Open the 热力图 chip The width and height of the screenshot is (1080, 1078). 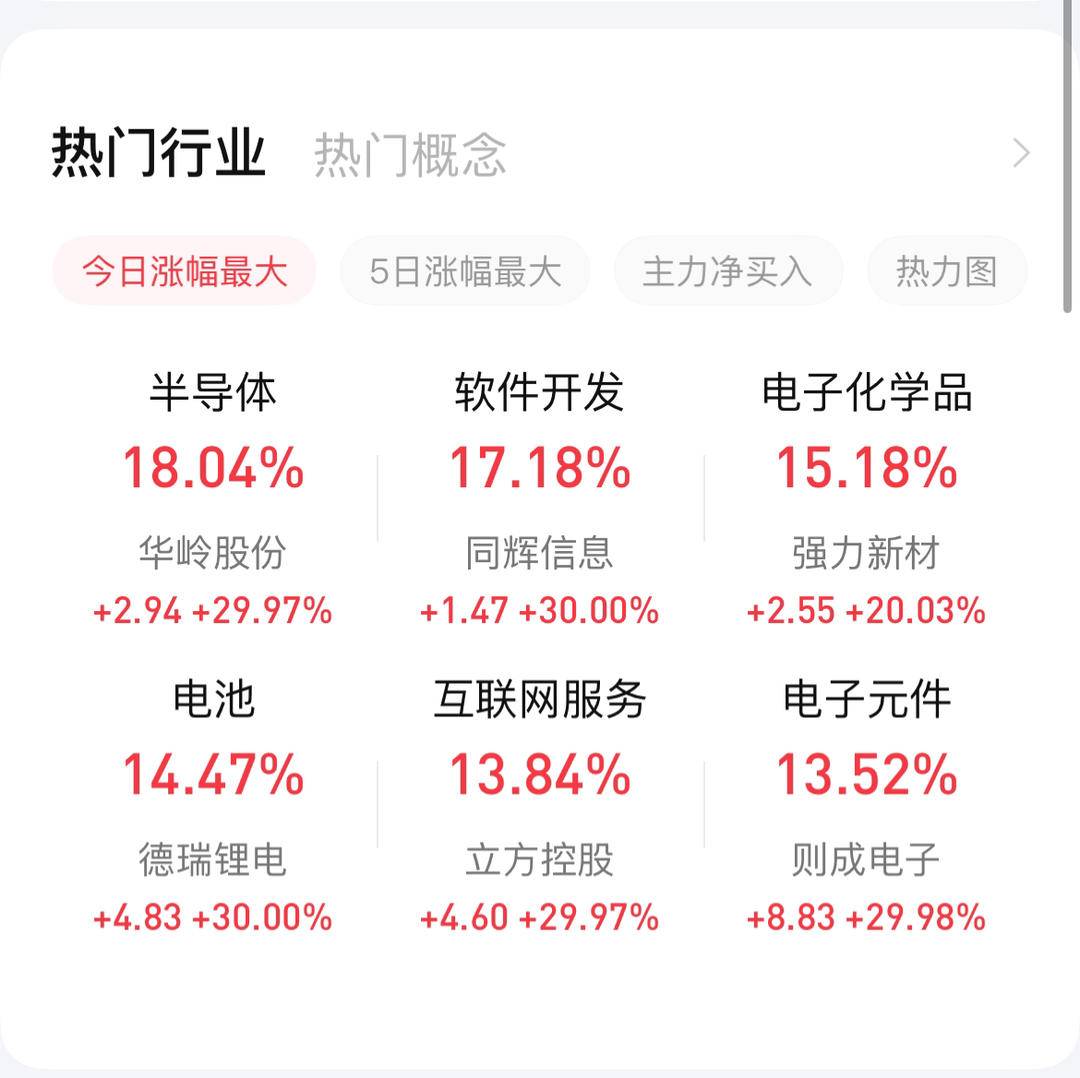coord(946,271)
